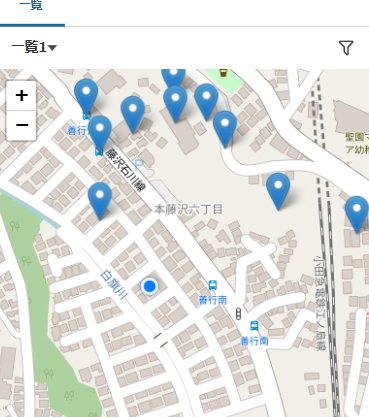Open the filter funnel icon
The width and height of the screenshot is (369, 417).
346,48
